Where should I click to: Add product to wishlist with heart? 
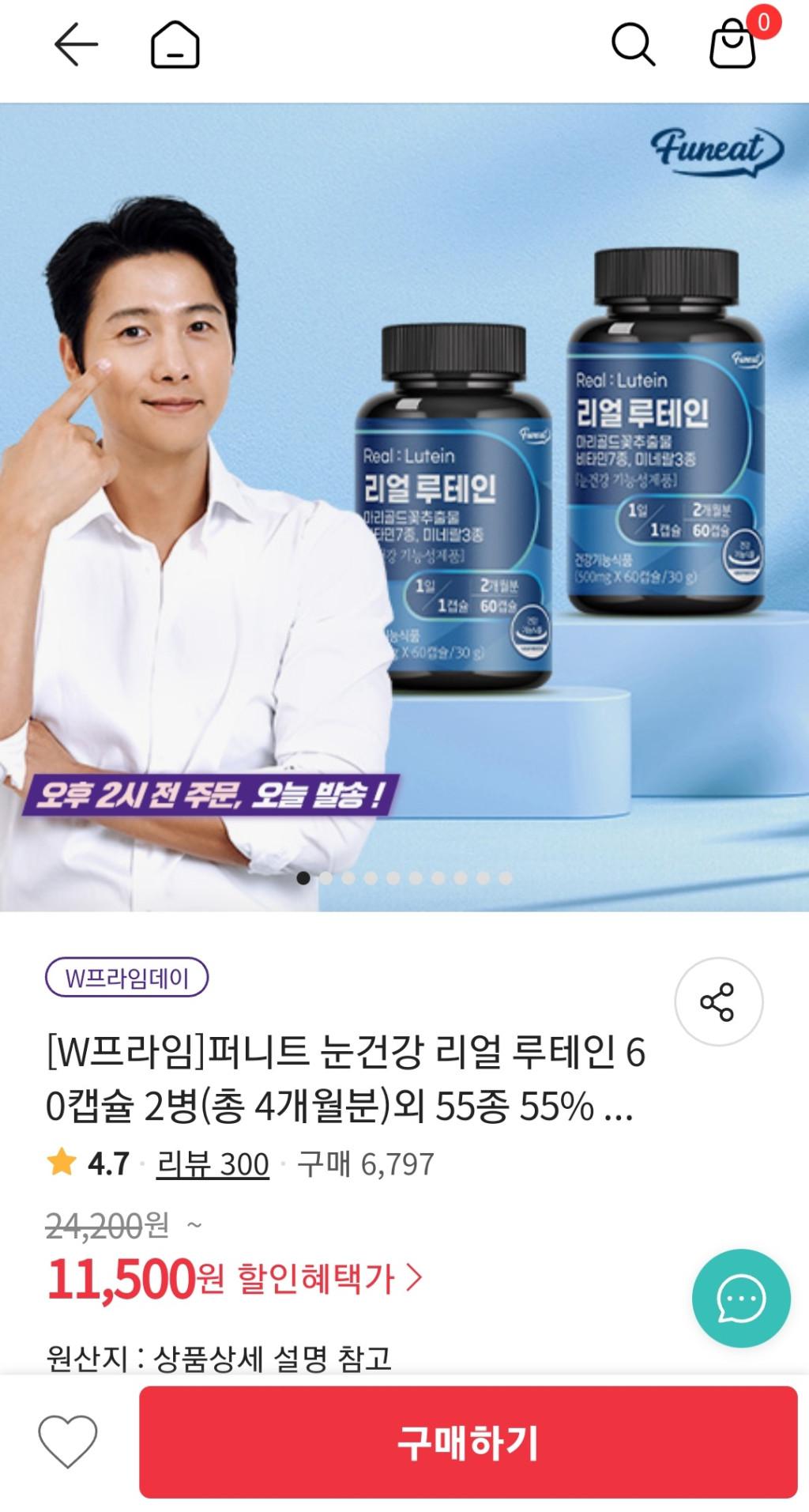[x=68, y=1442]
